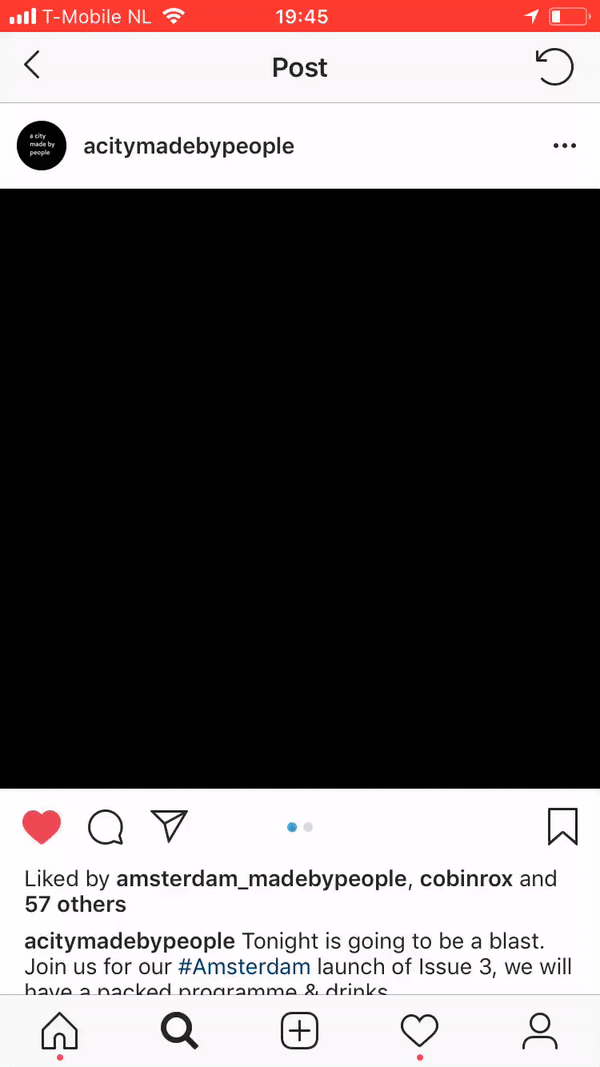Open the #Amsterdam hashtag
Image resolution: width=600 pixels, height=1067 pixels.
244,966
